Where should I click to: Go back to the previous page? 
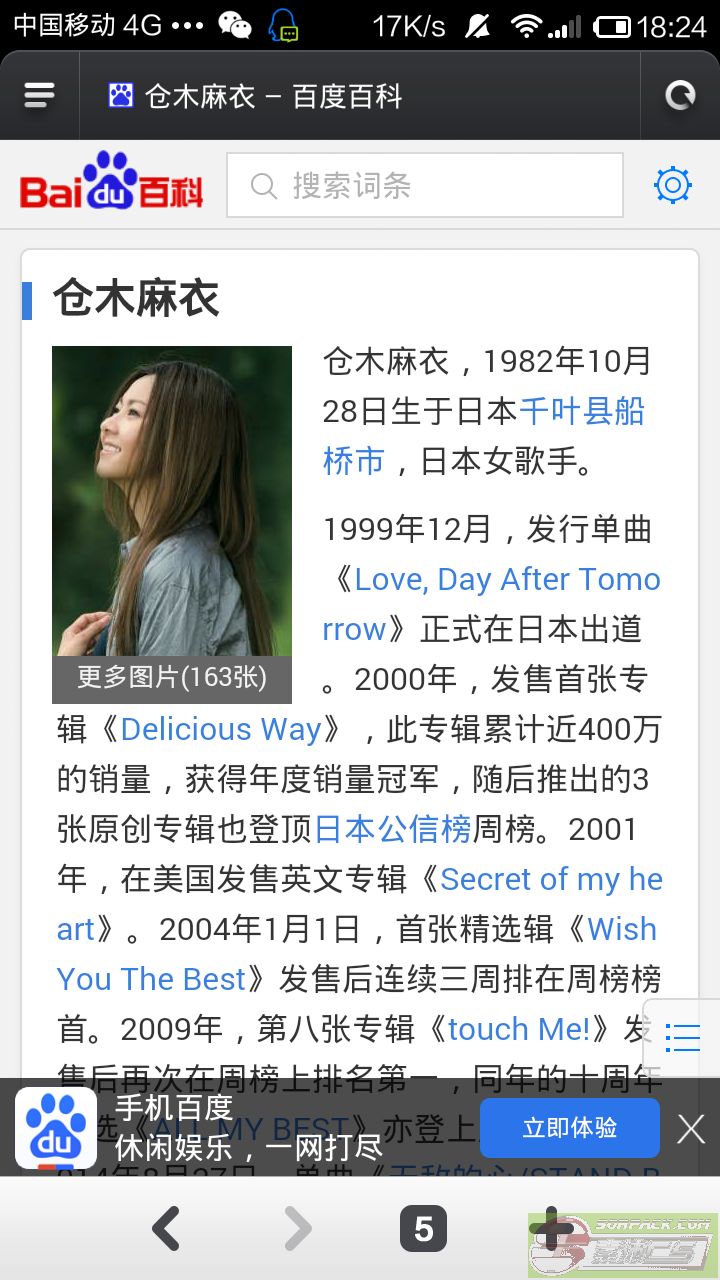[x=166, y=1228]
